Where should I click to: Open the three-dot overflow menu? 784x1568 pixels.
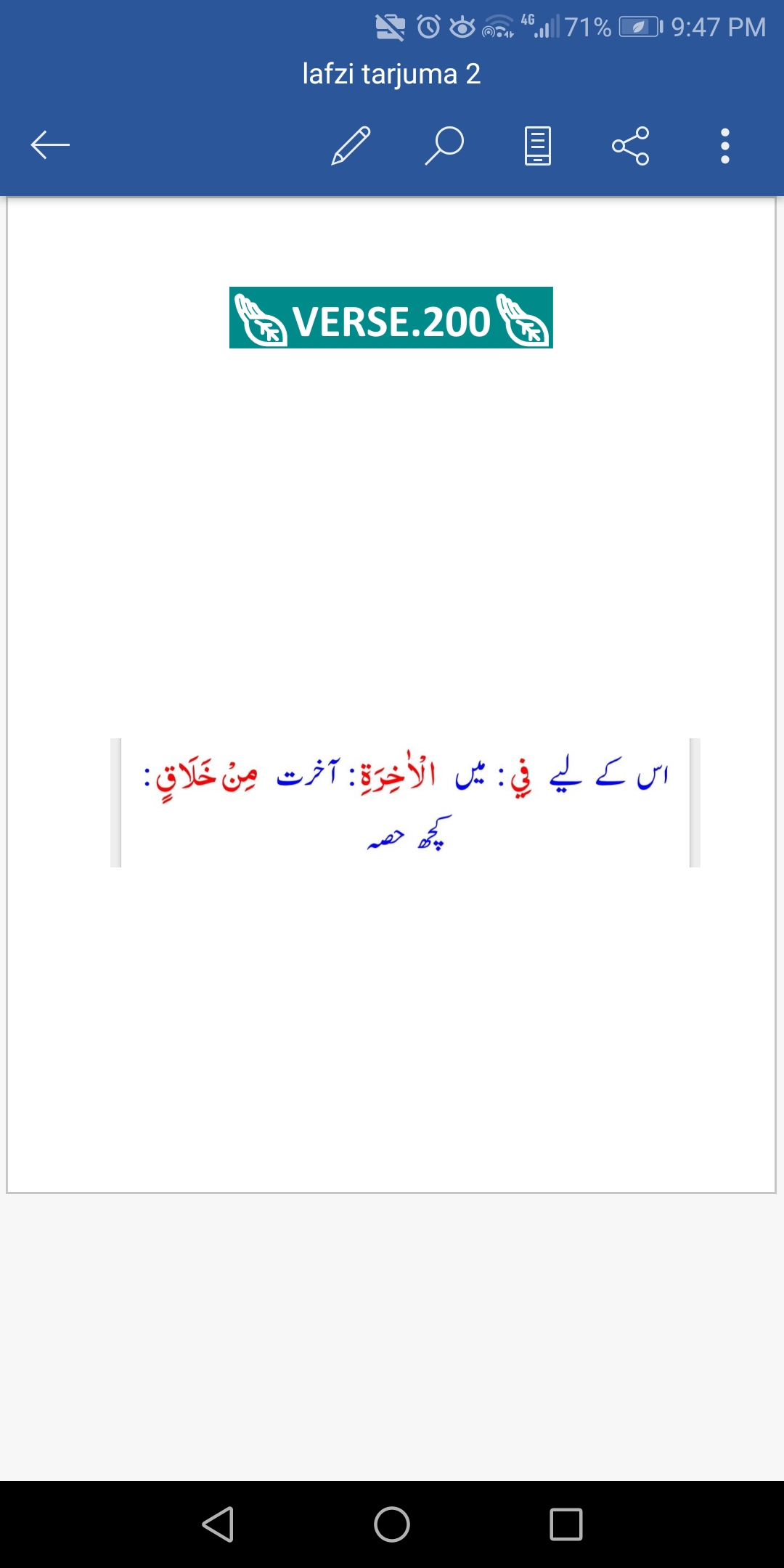[724, 146]
